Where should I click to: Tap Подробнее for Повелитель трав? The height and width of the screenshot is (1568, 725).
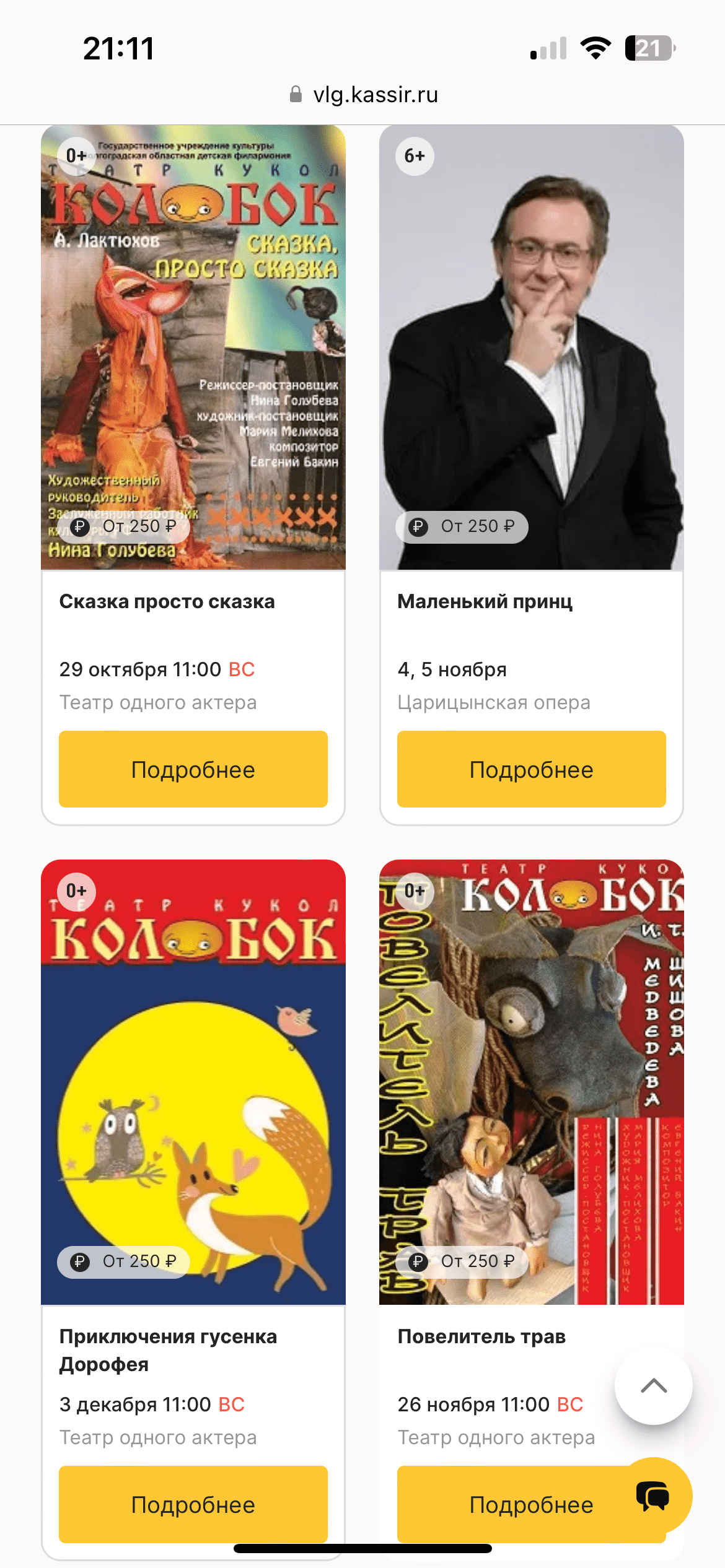pos(508,1504)
